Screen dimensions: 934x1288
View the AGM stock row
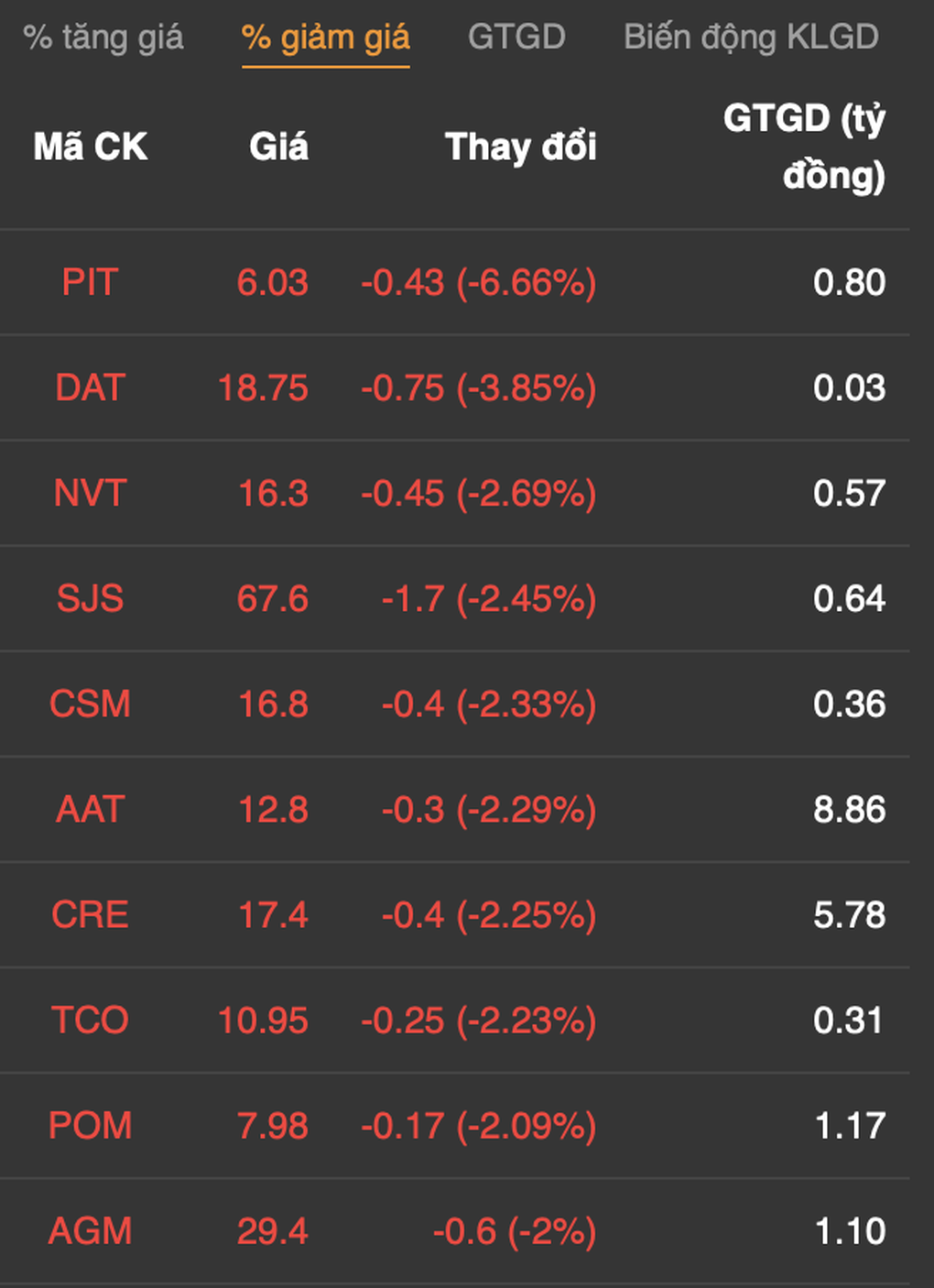[x=90, y=1230]
